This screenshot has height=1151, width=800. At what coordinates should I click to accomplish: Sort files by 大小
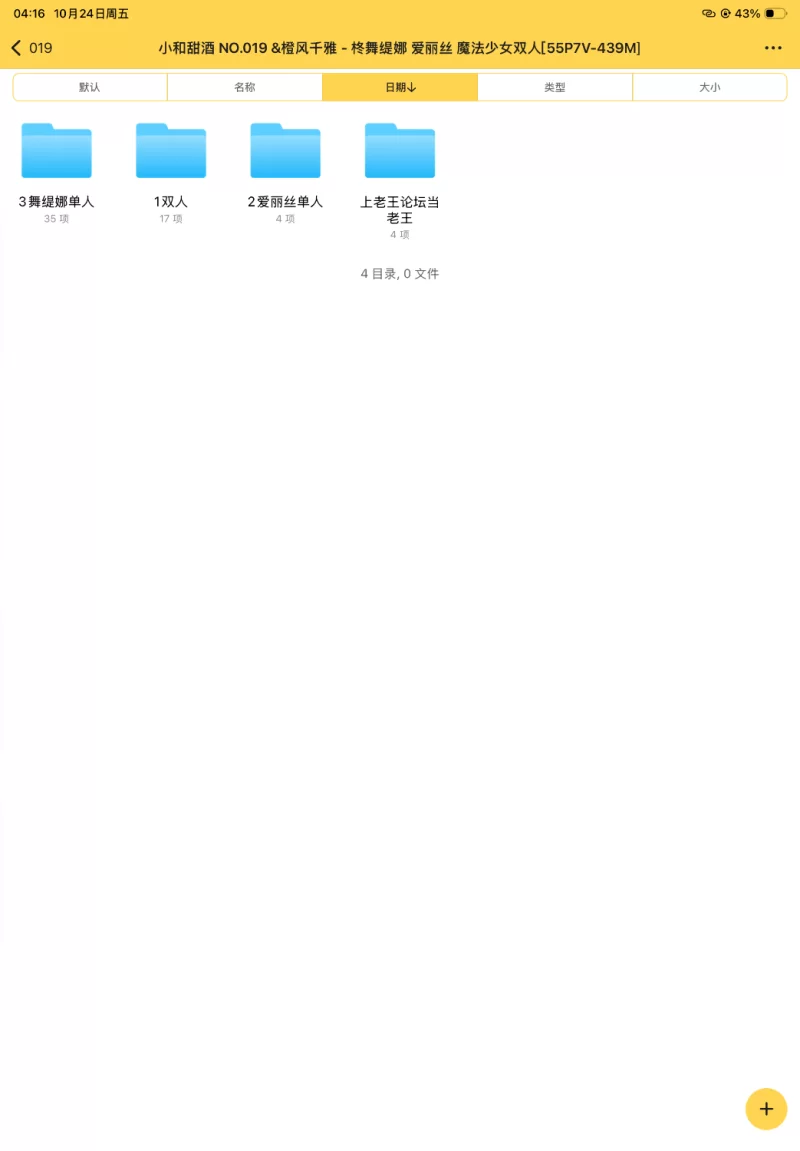point(709,87)
